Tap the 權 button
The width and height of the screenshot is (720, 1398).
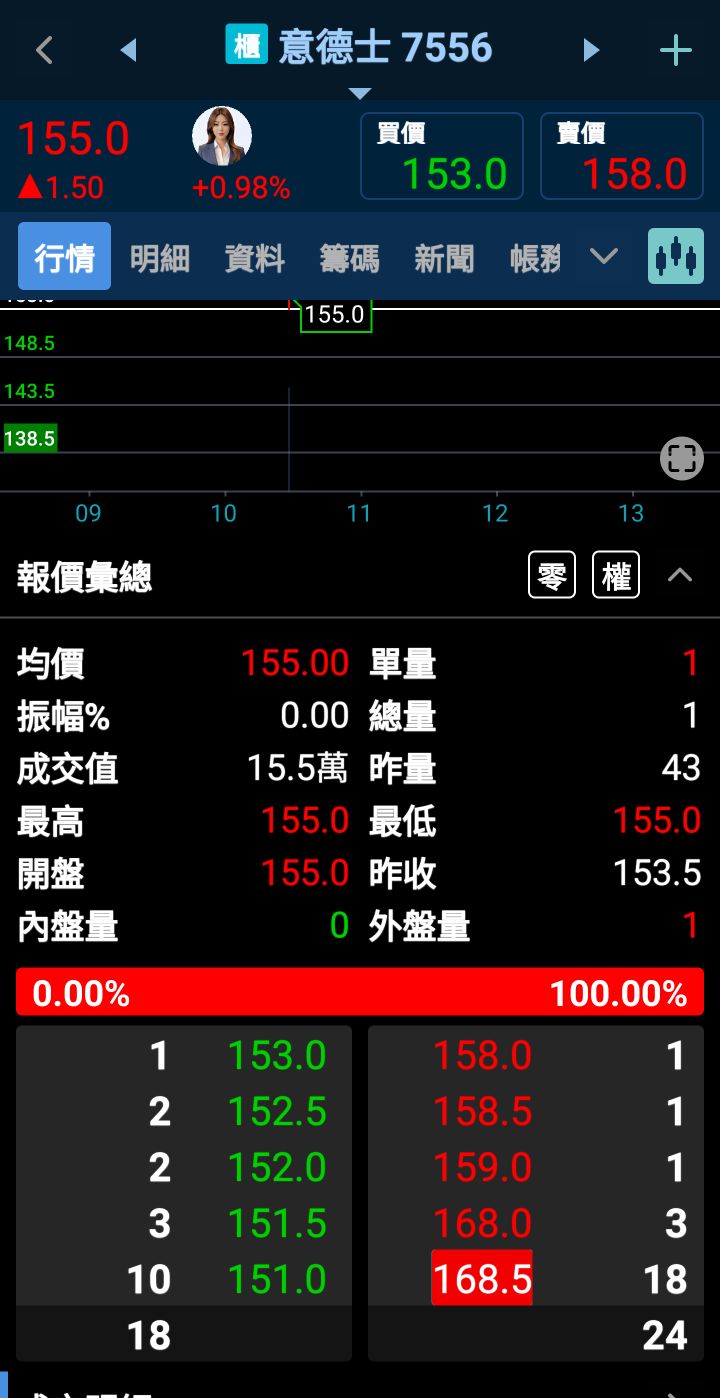pyautogui.click(x=616, y=576)
